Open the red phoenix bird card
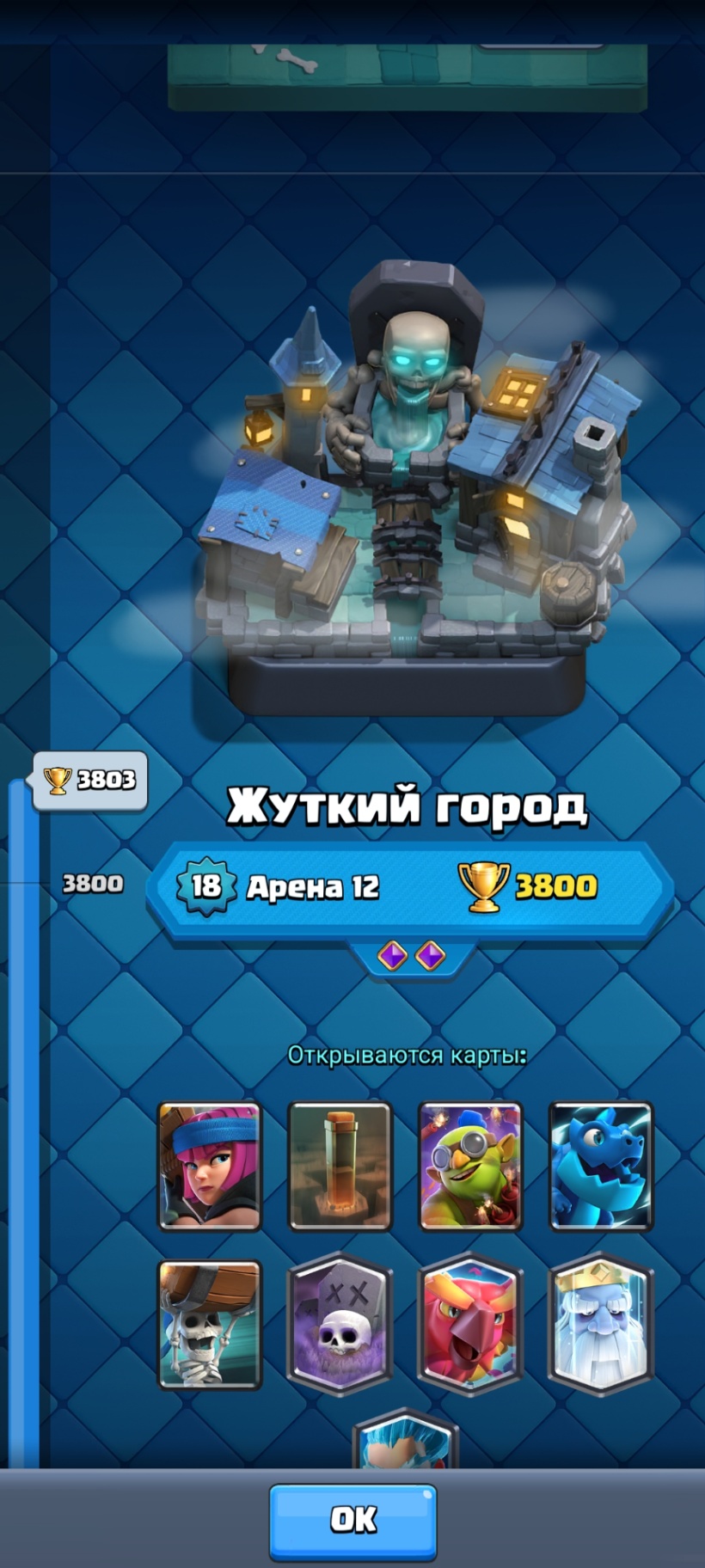 click(x=470, y=1324)
